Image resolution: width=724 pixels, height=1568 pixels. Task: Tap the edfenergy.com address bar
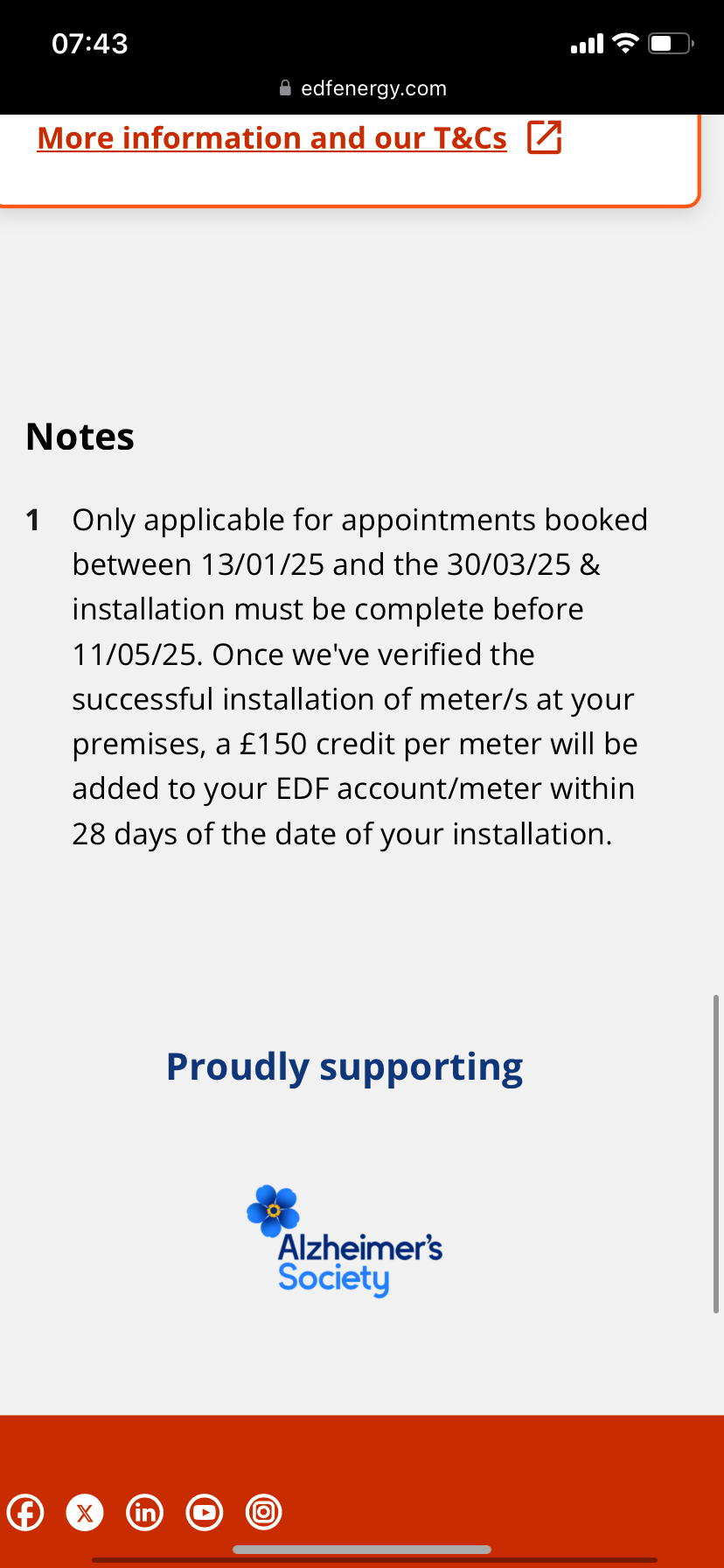click(x=362, y=88)
